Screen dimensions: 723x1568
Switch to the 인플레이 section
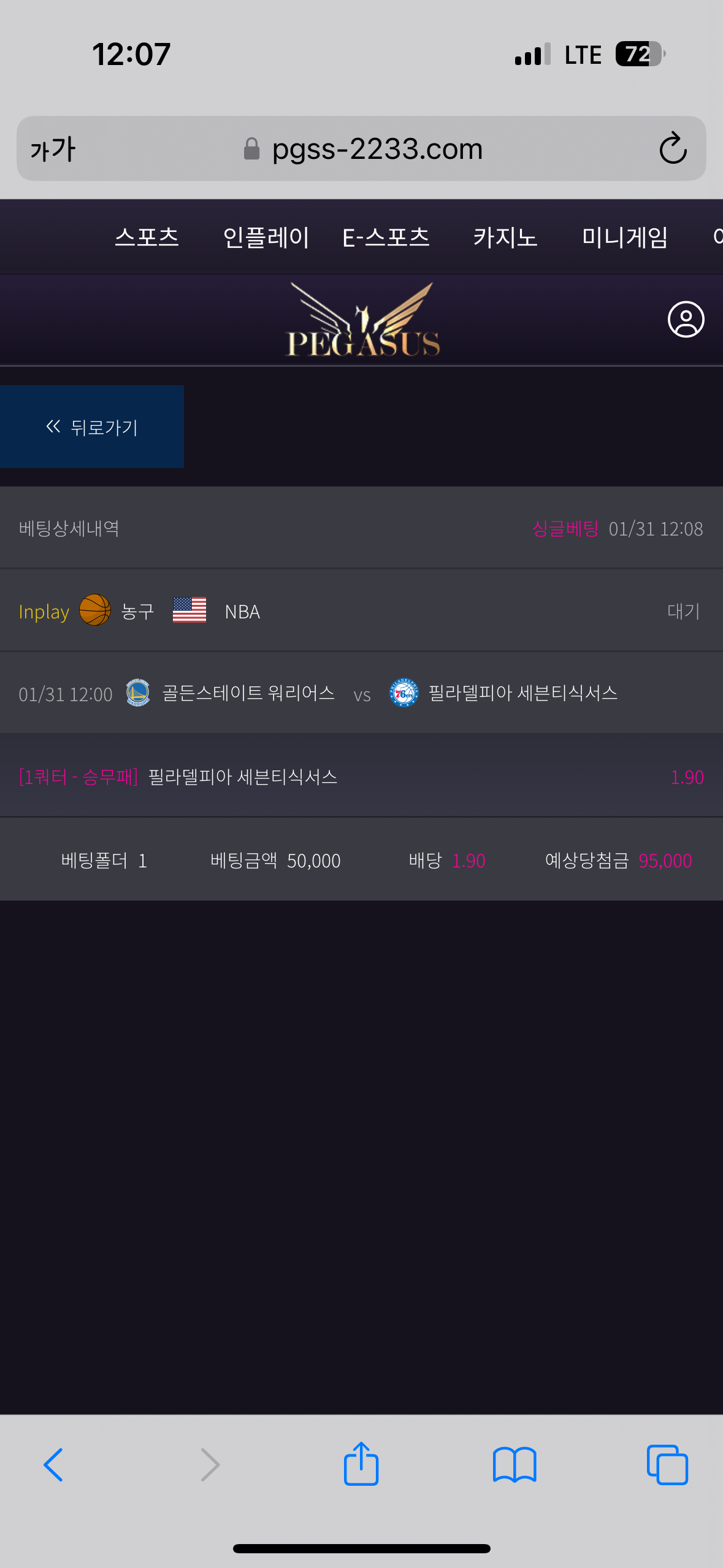266,237
